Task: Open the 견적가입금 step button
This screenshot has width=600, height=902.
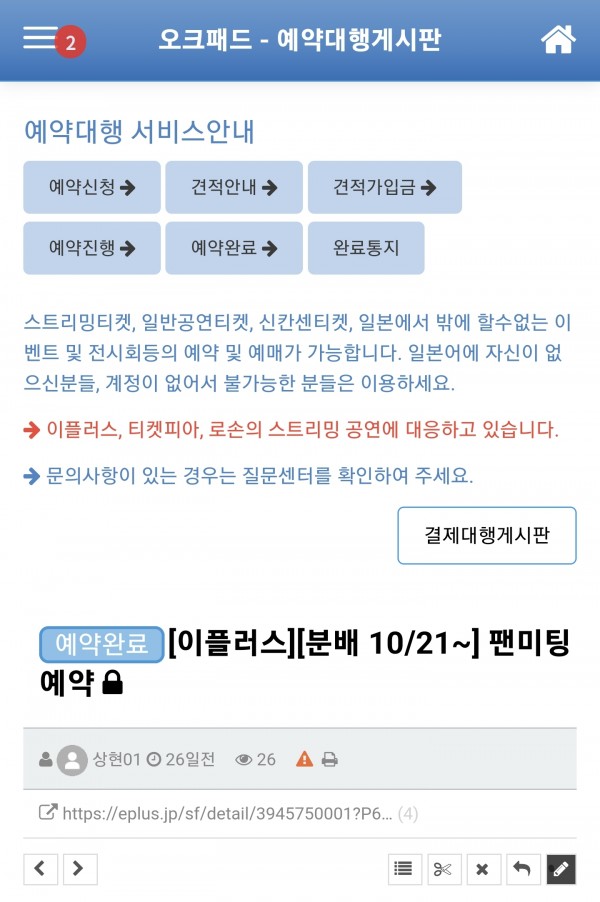Action: tap(385, 187)
